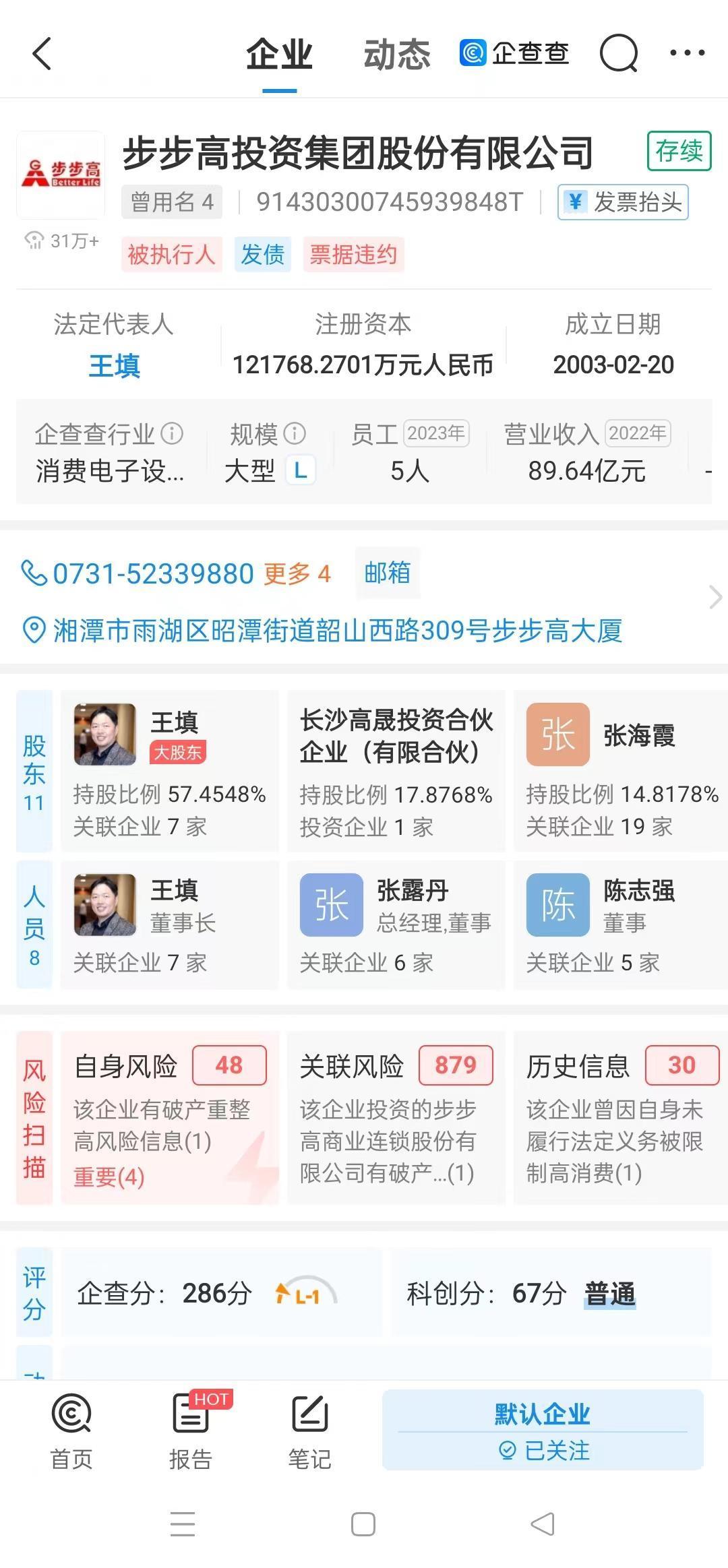This screenshot has width=728, height=1568.
Task: Switch to the 动态 tab
Action: click(x=396, y=55)
